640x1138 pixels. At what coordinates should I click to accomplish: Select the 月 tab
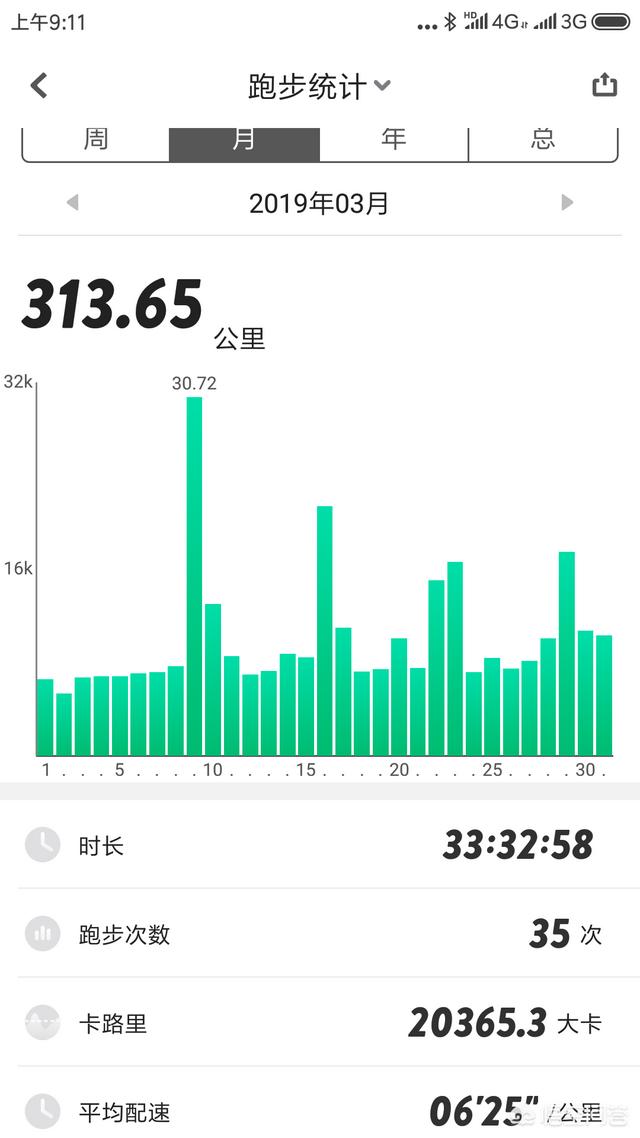(244, 142)
